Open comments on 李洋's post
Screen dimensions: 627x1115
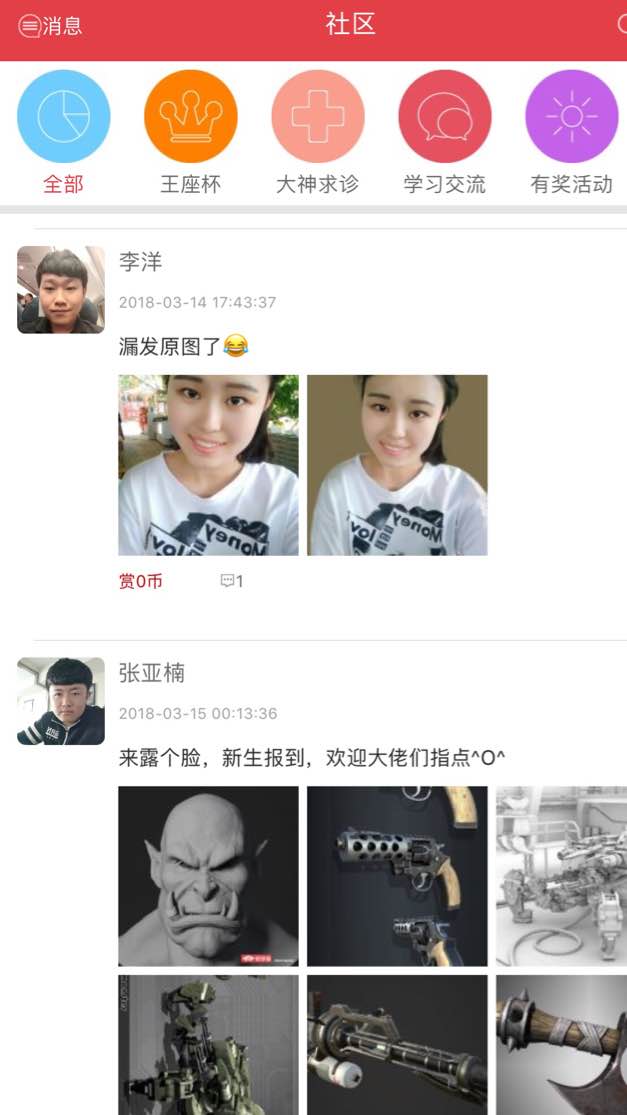click(232, 581)
